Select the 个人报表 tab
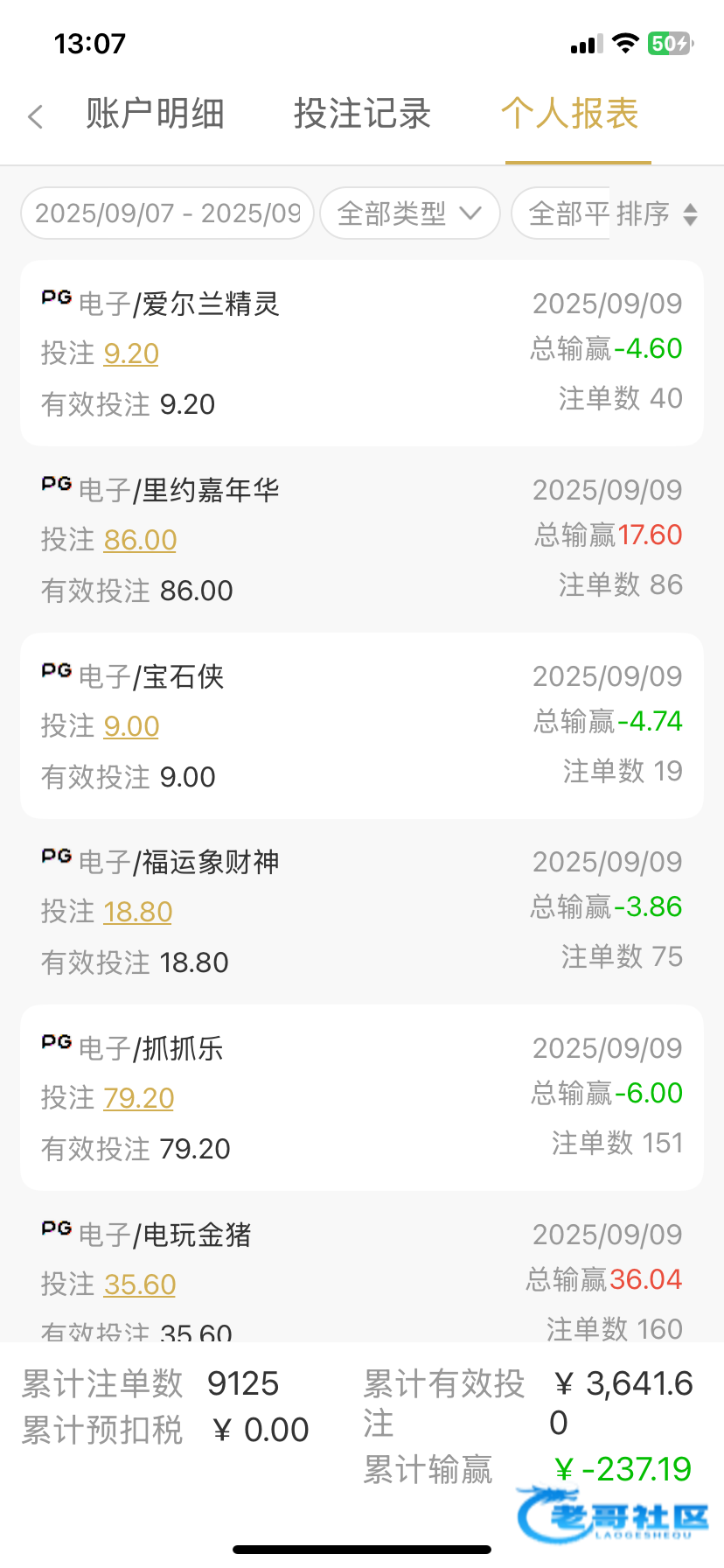Screen dimensions: 724x1568 point(570,114)
